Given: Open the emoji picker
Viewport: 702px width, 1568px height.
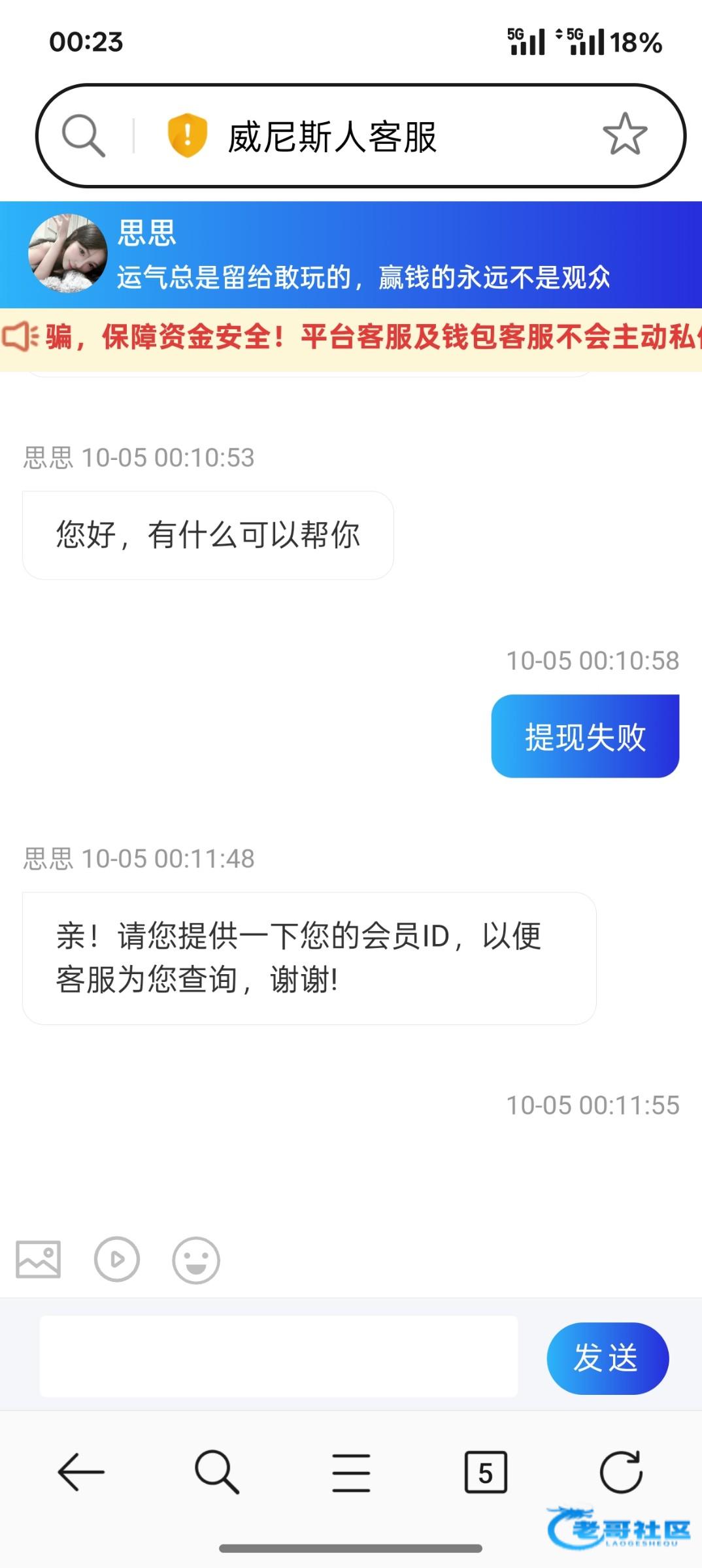Looking at the screenshot, I should click(x=196, y=1260).
